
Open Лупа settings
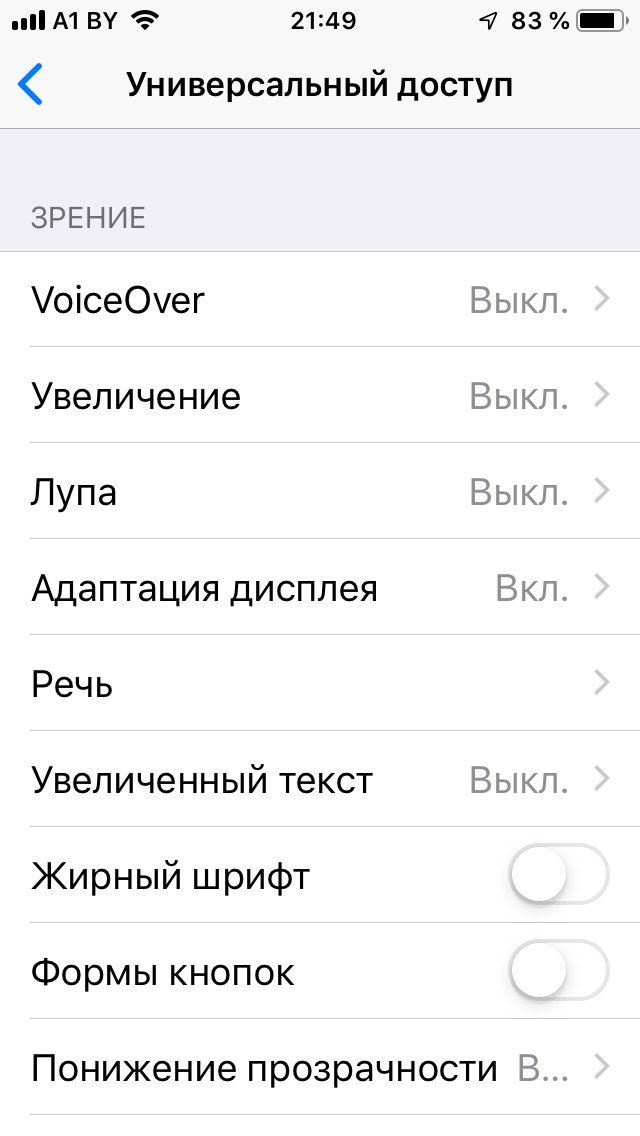pyautogui.click(x=320, y=491)
